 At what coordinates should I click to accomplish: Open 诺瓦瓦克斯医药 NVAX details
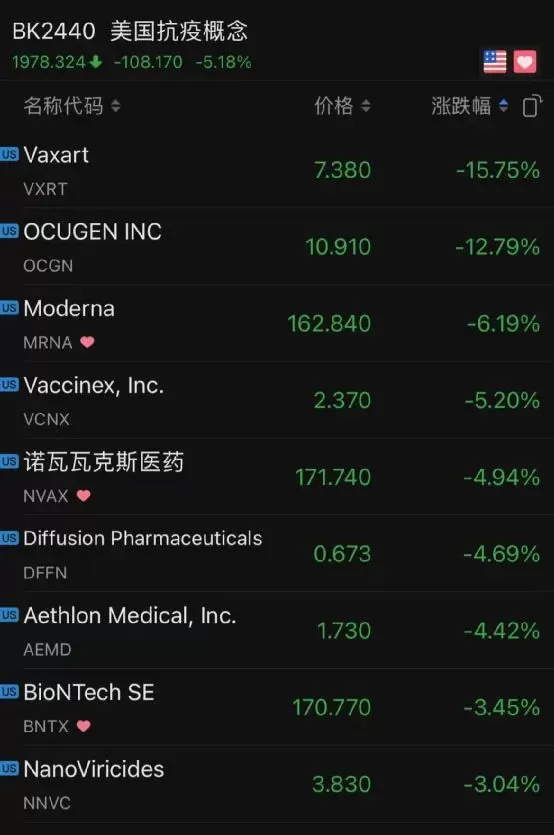tap(277, 477)
